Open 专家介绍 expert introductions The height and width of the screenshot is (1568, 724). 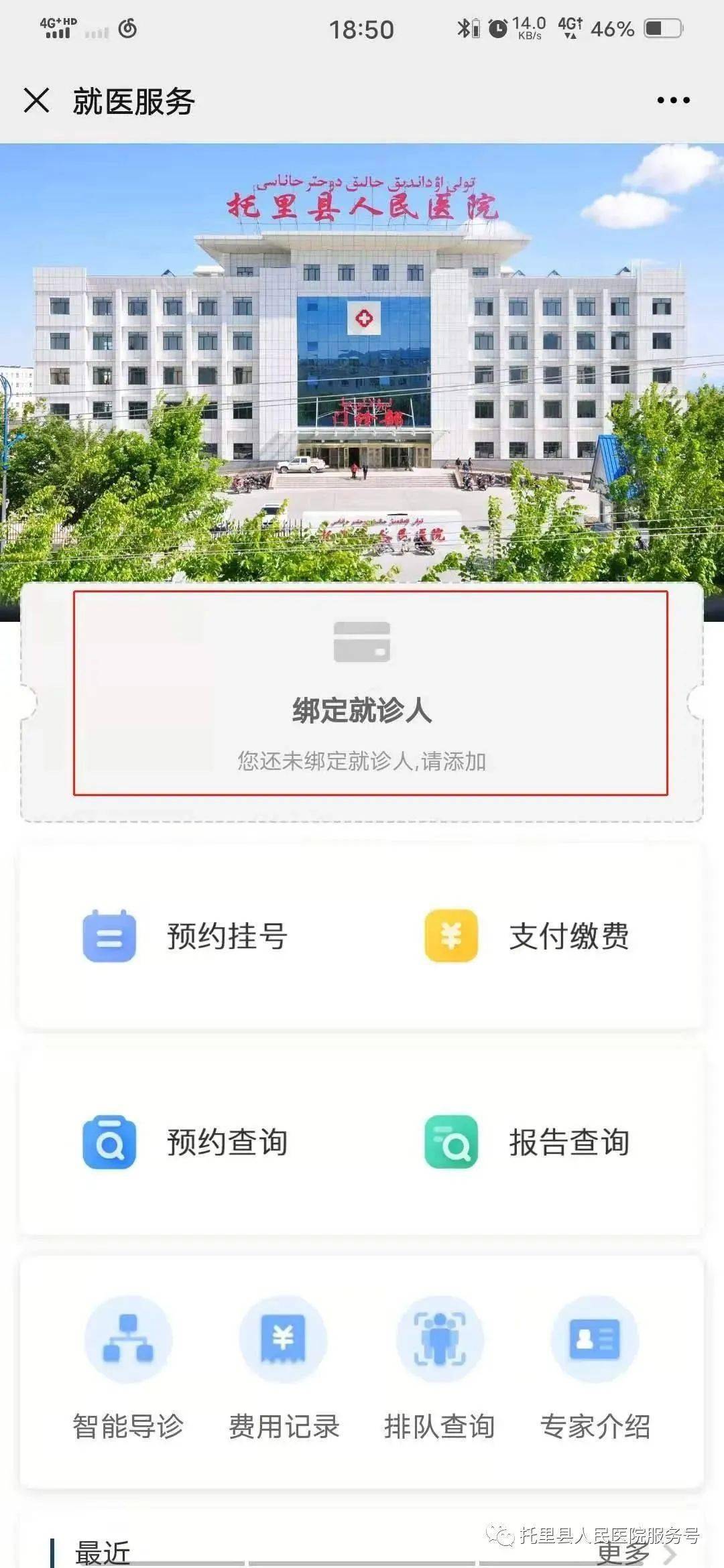[x=595, y=1367]
